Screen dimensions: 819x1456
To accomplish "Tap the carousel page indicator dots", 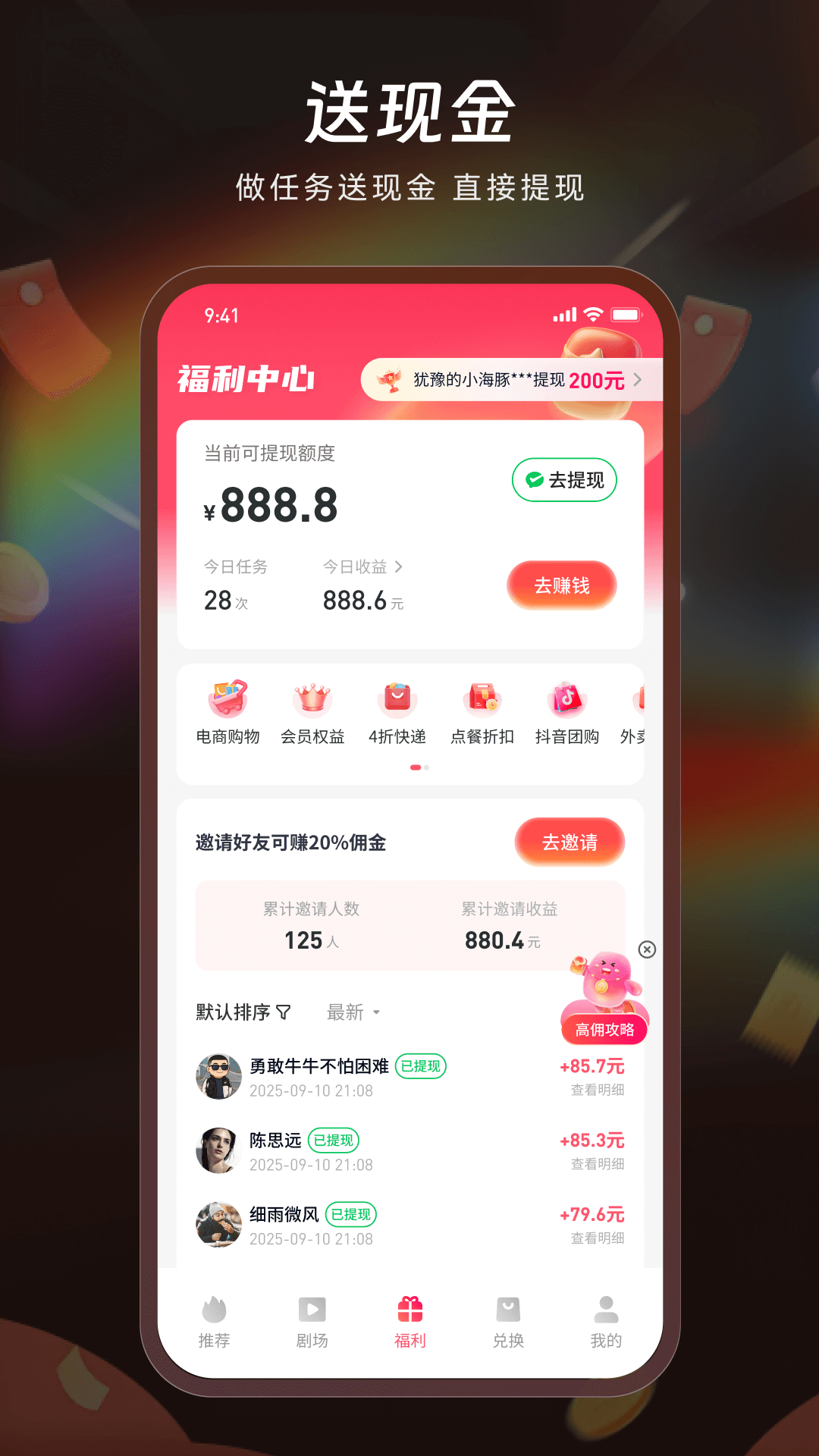I will (x=419, y=767).
